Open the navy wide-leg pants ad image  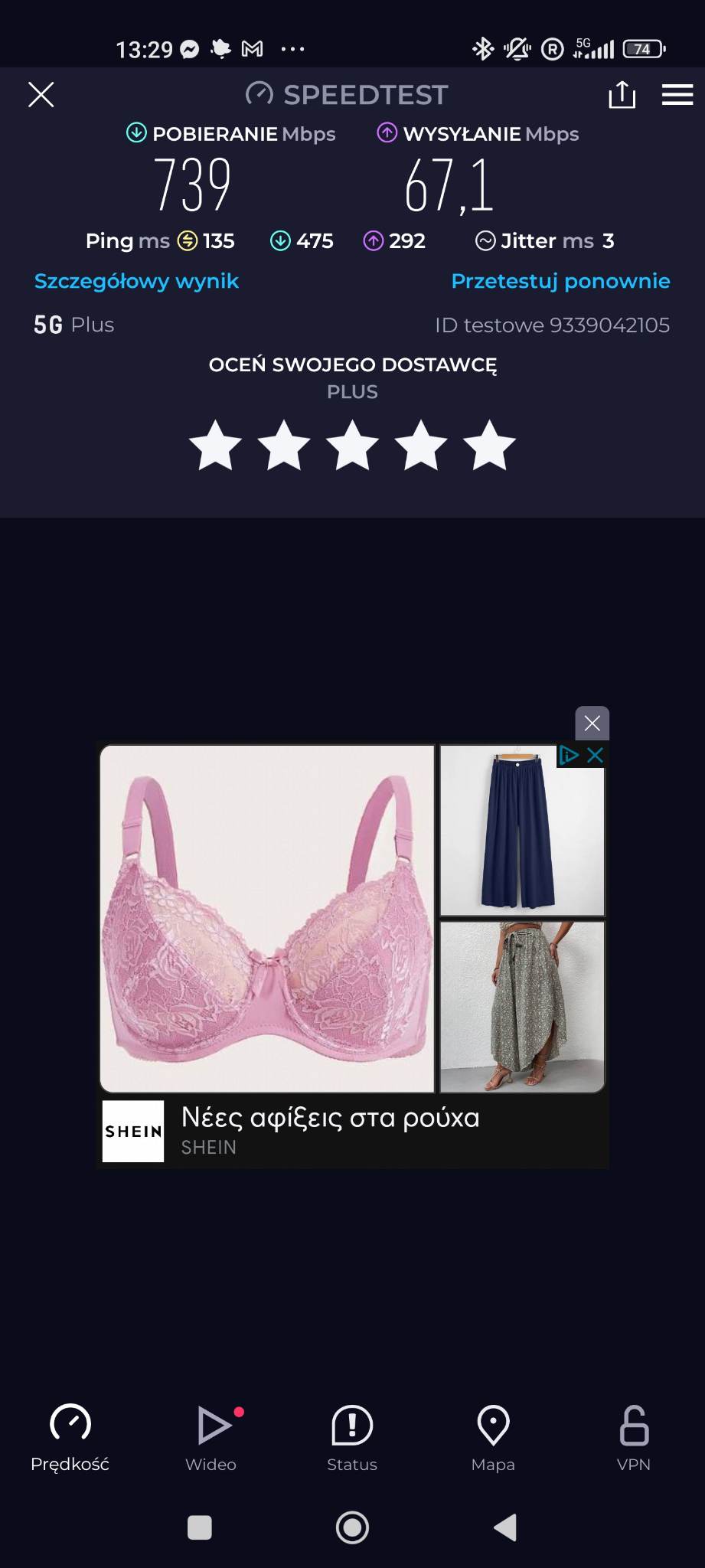click(521, 831)
